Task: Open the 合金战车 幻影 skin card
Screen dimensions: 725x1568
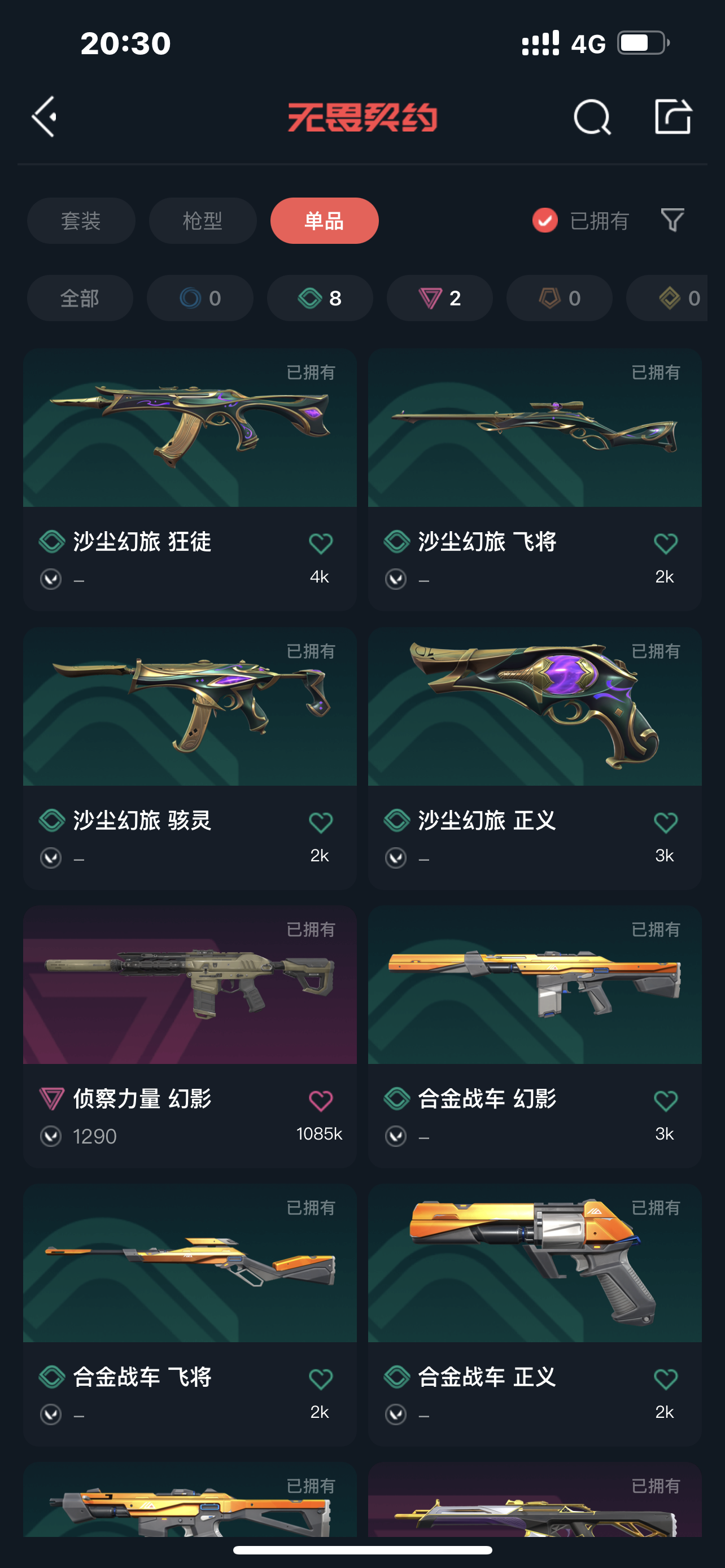Action: (x=535, y=985)
